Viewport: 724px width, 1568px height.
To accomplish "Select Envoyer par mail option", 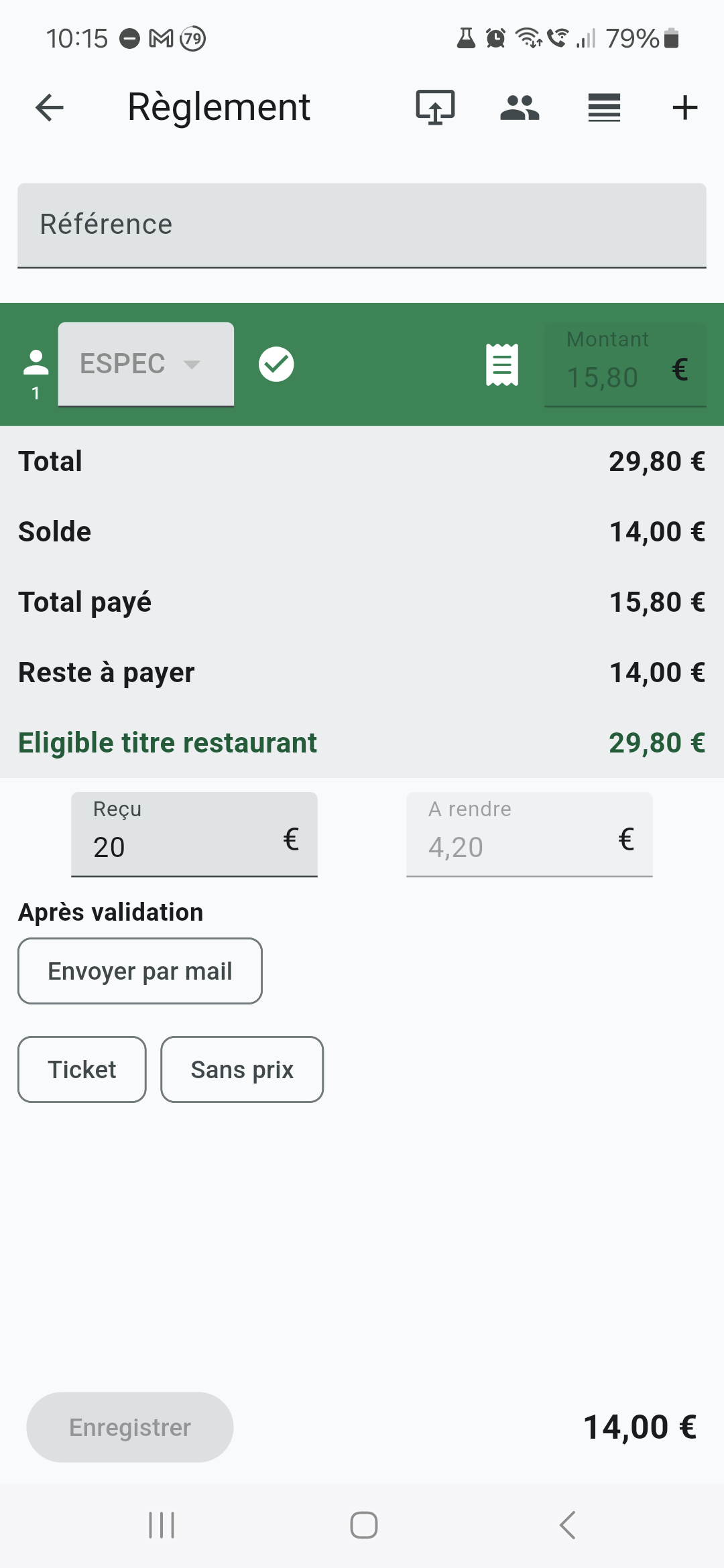I will (x=140, y=971).
